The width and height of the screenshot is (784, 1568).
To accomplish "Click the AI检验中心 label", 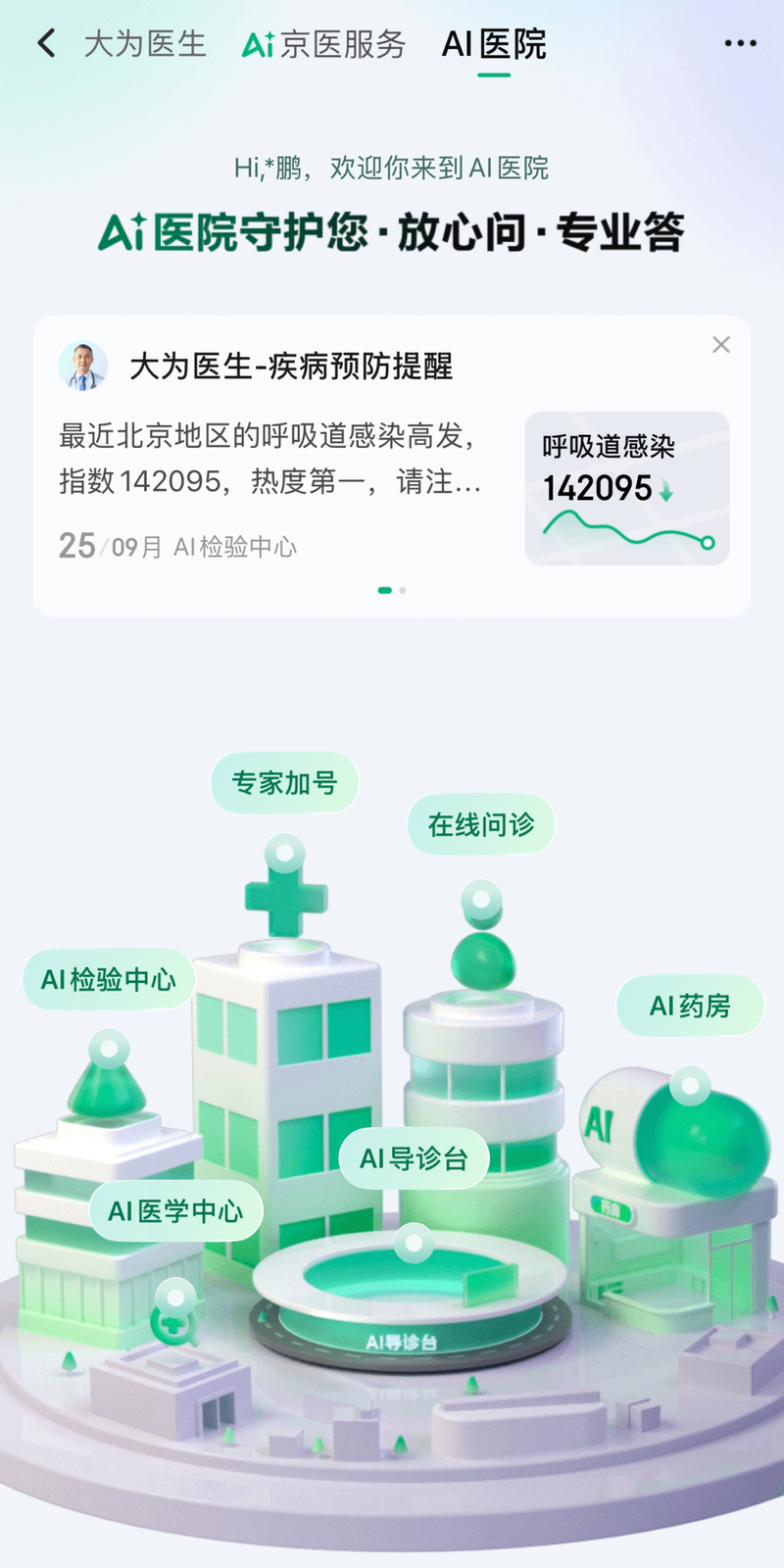I will pos(108,978).
